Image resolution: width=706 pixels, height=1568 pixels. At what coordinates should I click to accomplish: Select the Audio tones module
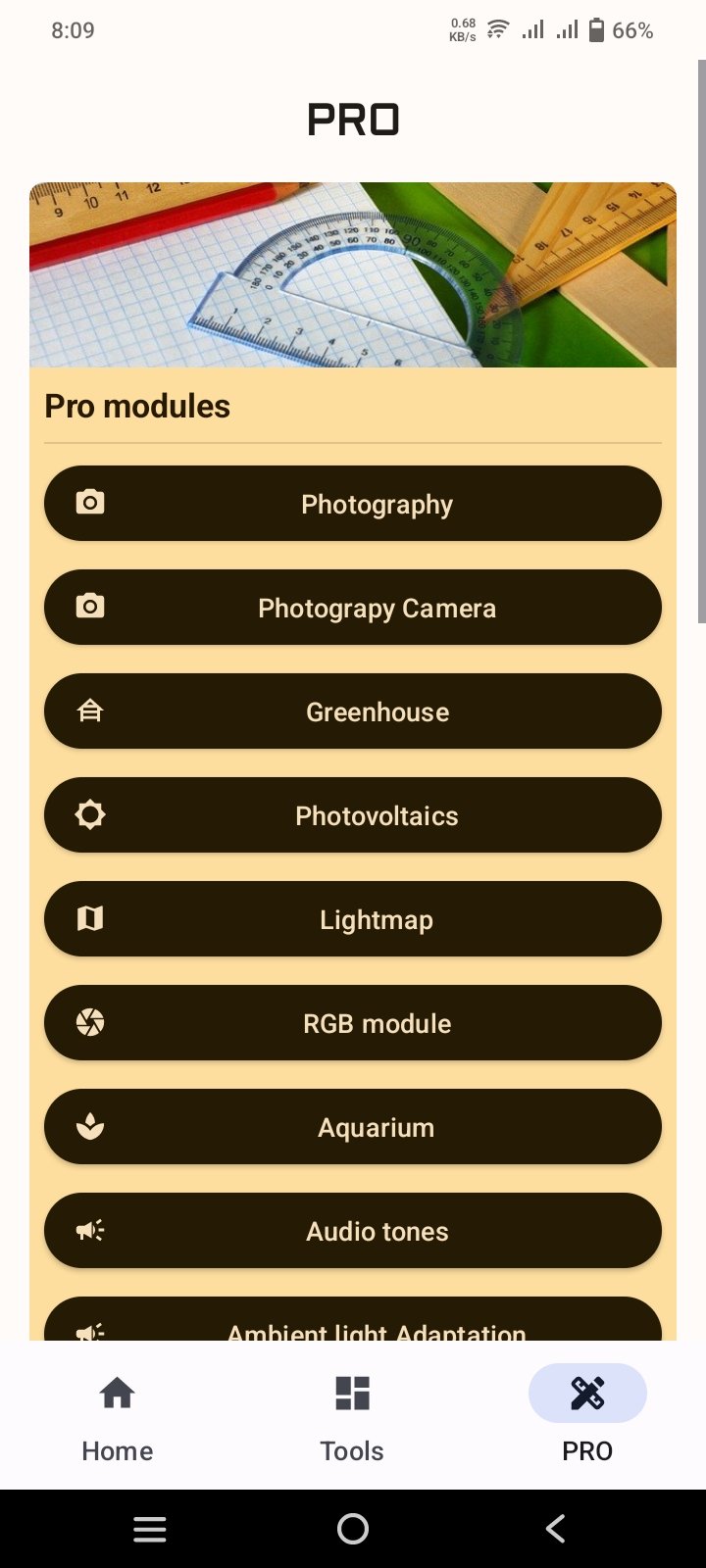click(353, 1231)
